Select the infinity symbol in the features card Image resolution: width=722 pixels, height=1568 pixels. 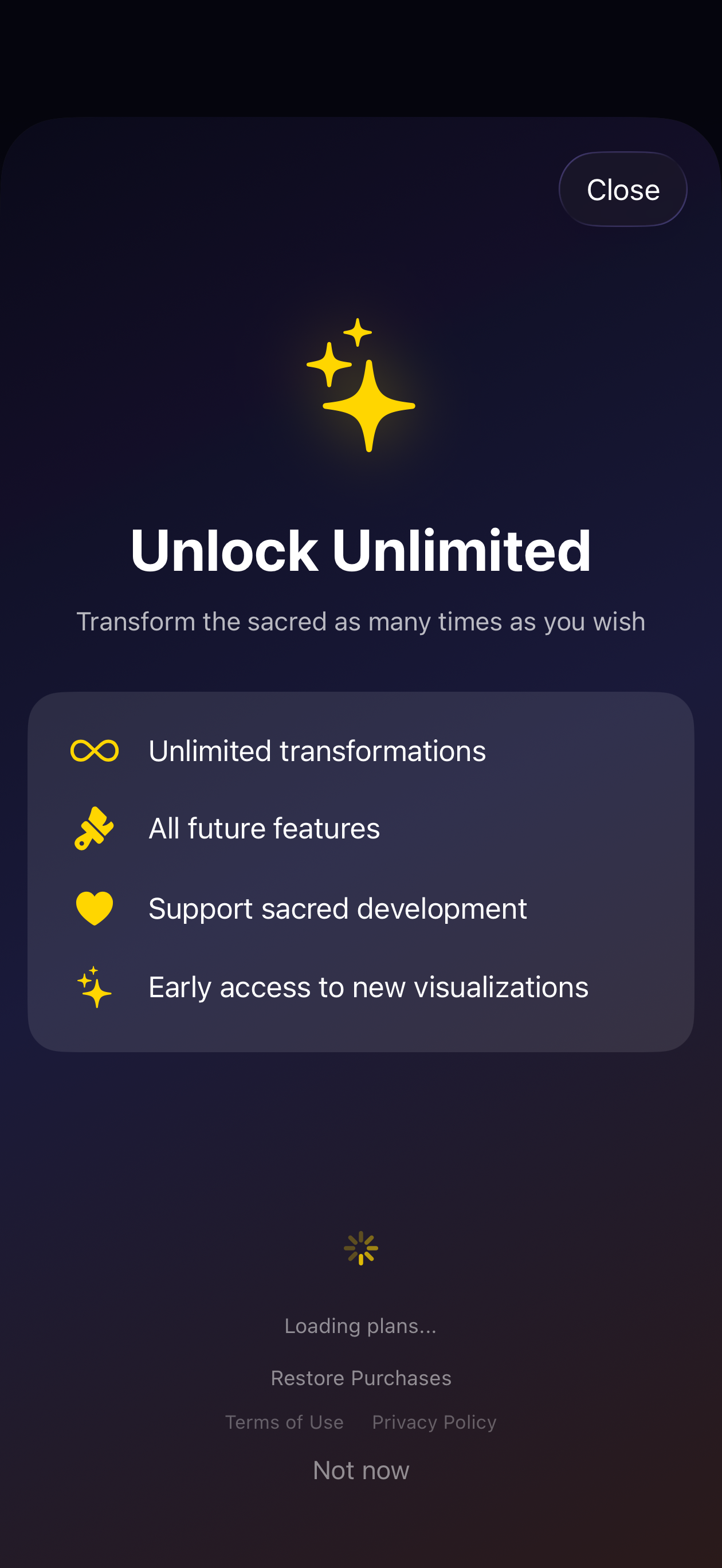[x=94, y=751]
